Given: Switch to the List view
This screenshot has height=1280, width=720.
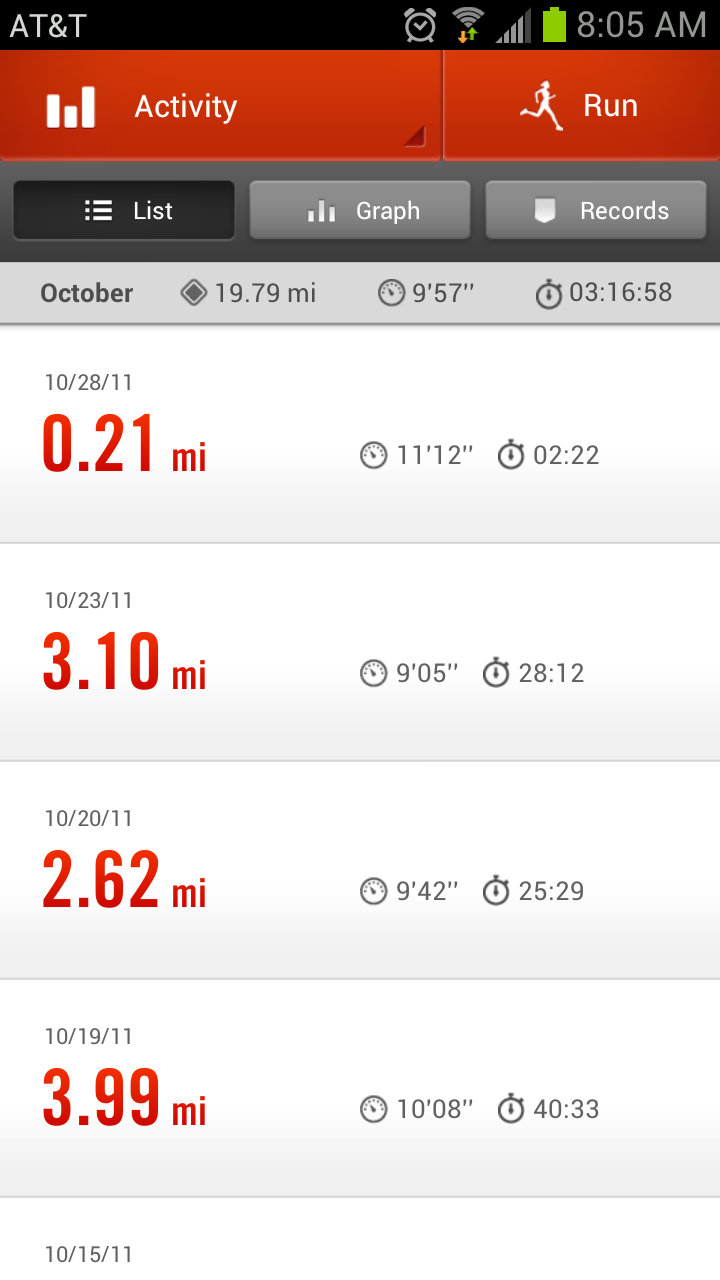Looking at the screenshot, I should (x=124, y=211).
